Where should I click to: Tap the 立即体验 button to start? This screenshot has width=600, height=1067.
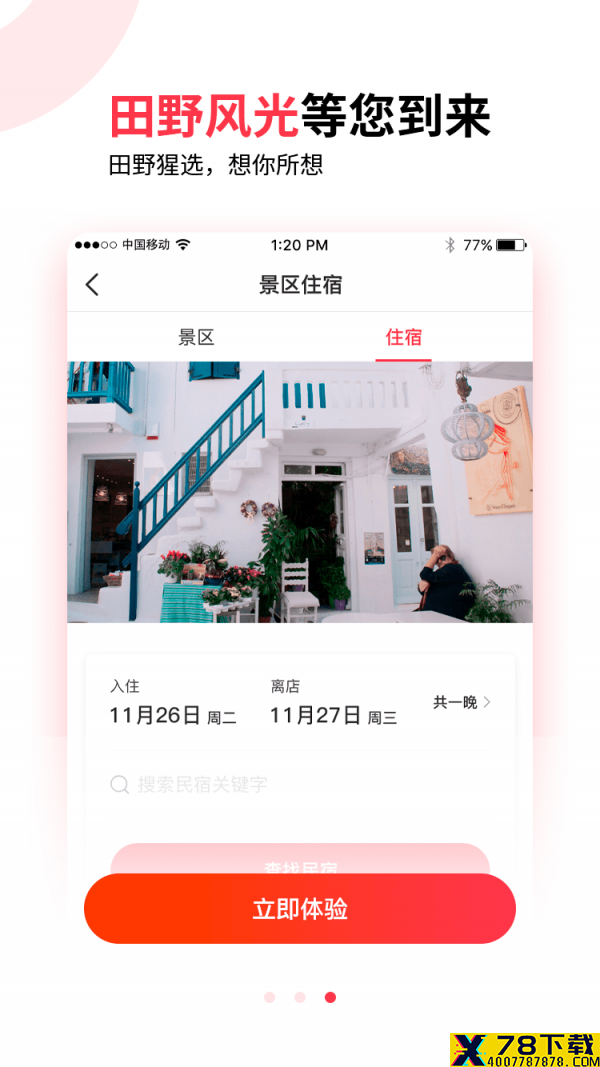pos(300,908)
